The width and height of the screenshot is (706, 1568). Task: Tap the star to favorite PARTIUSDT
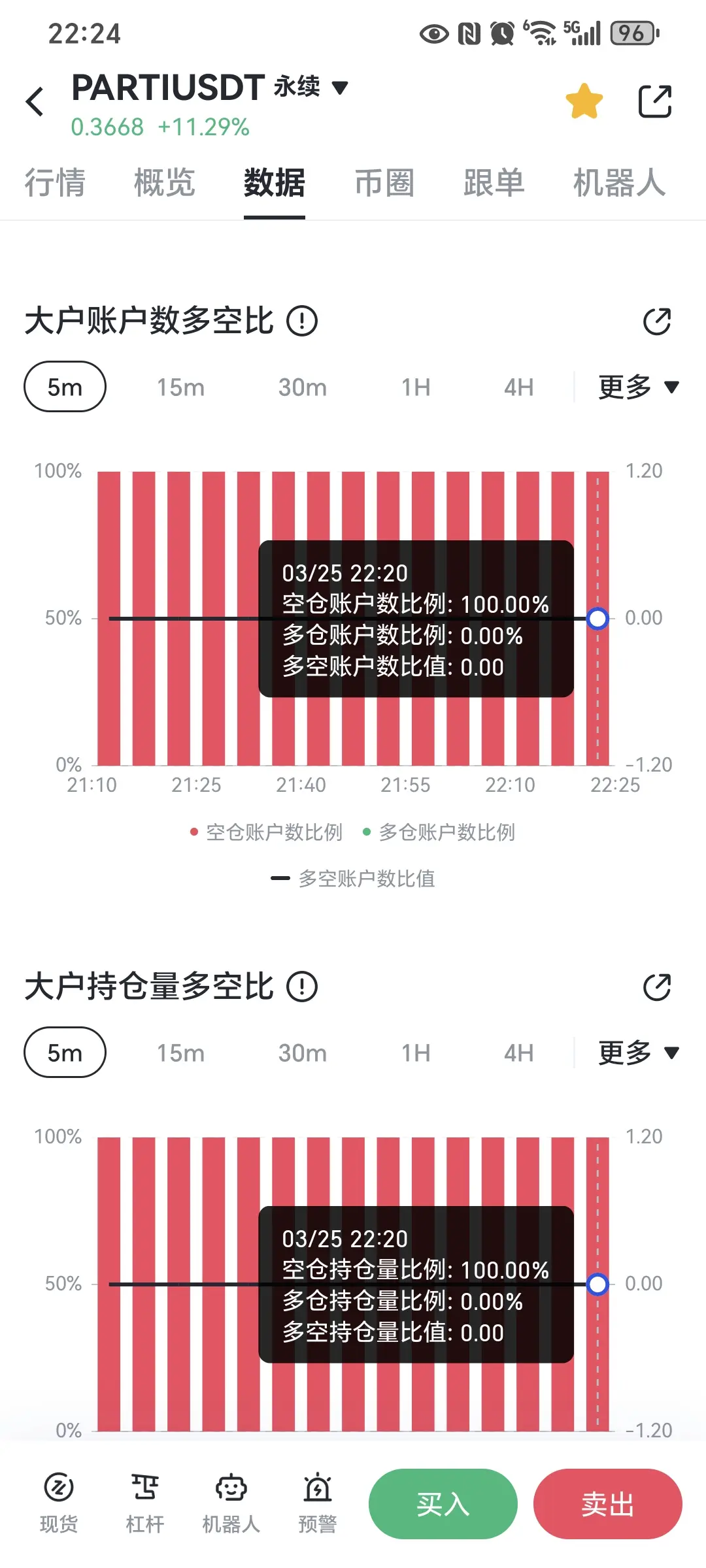tap(584, 101)
